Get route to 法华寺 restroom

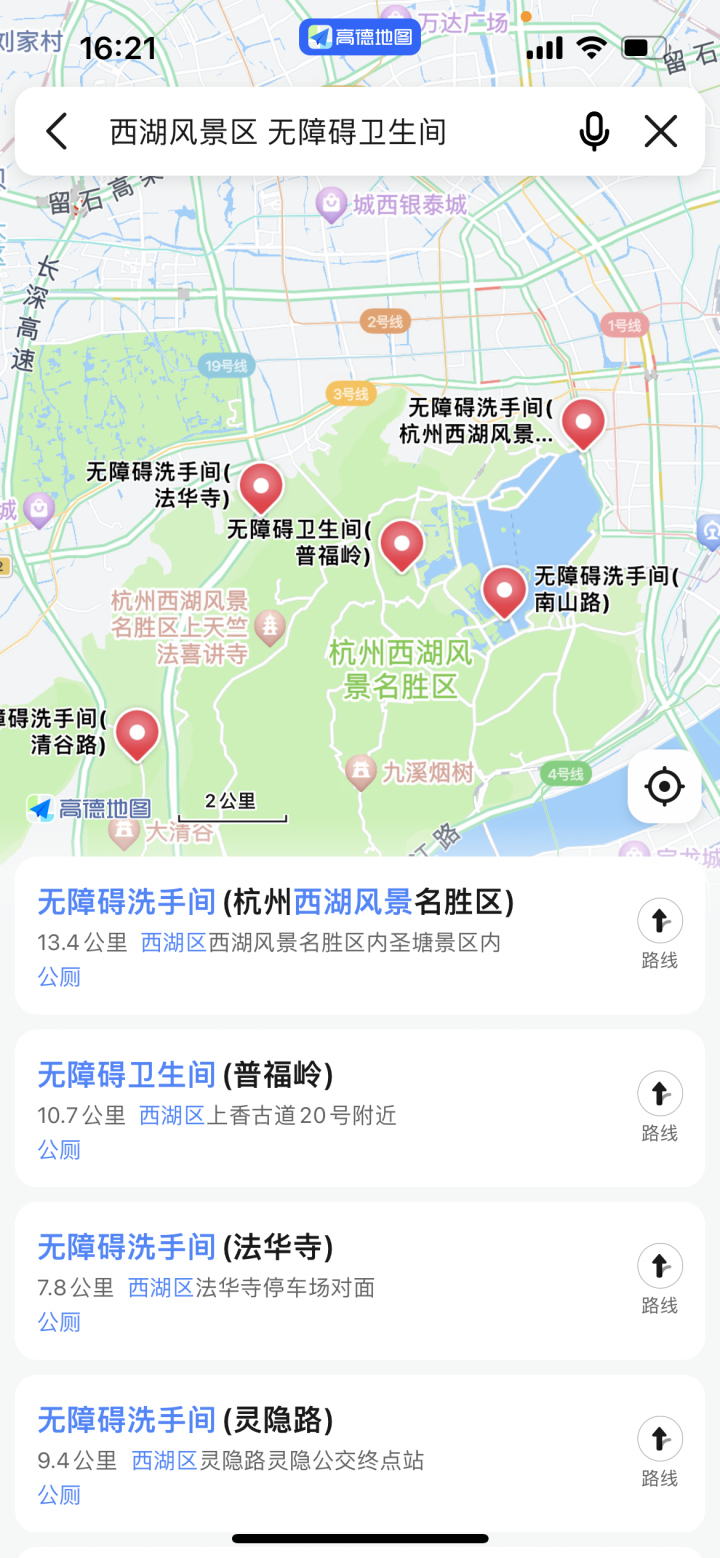pos(659,1279)
